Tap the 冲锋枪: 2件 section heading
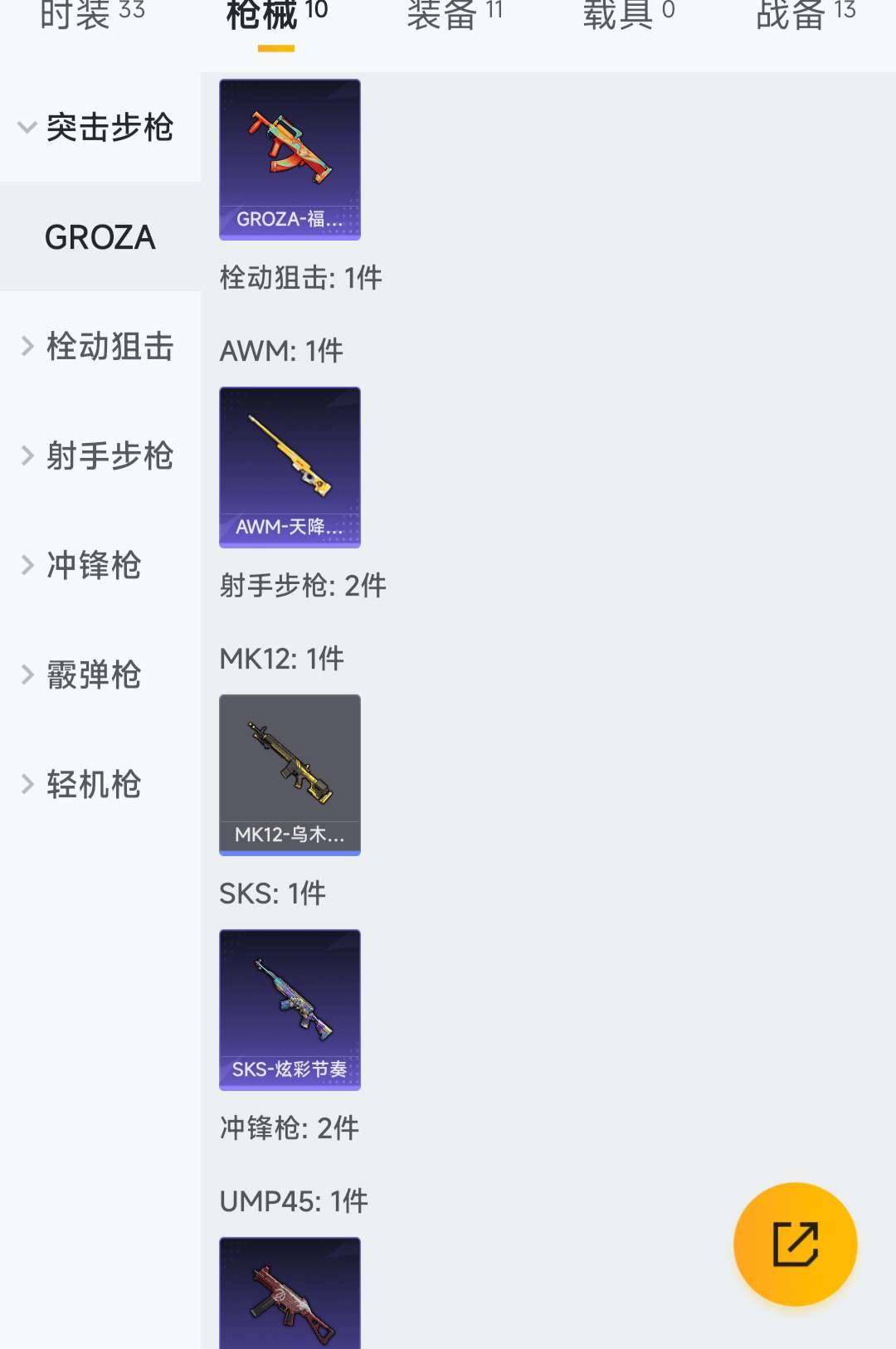896x1349 pixels. tap(290, 1128)
